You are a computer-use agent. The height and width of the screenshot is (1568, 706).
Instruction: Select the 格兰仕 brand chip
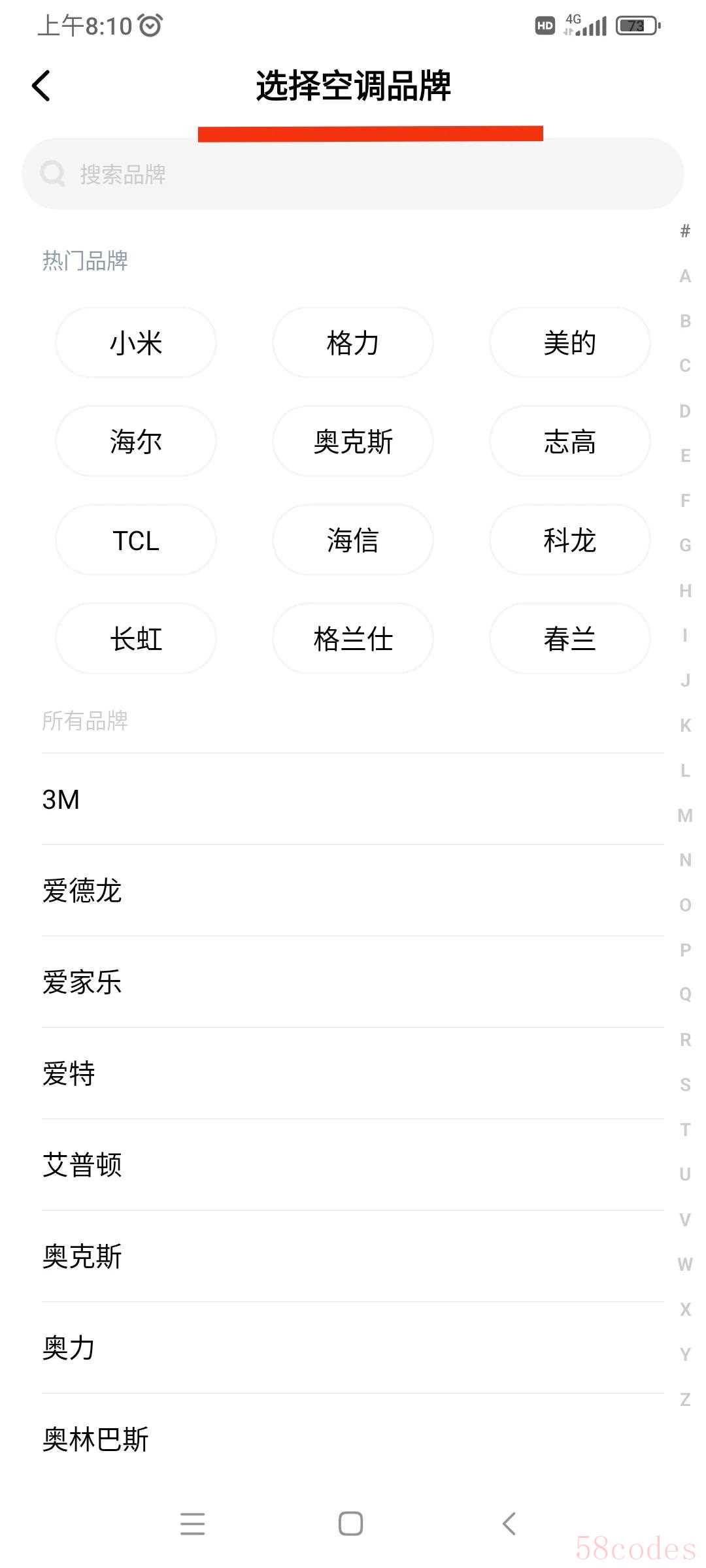pos(353,639)
